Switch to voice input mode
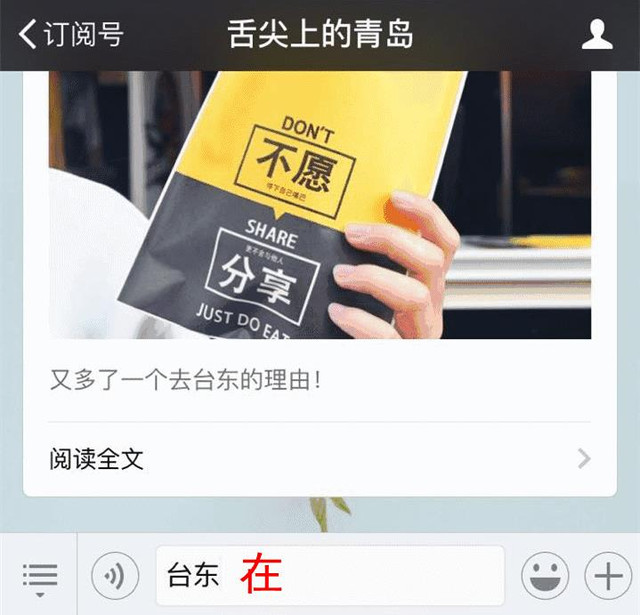Image resolution: width=640 pixels, height=615 pixels. pos(115,576)
